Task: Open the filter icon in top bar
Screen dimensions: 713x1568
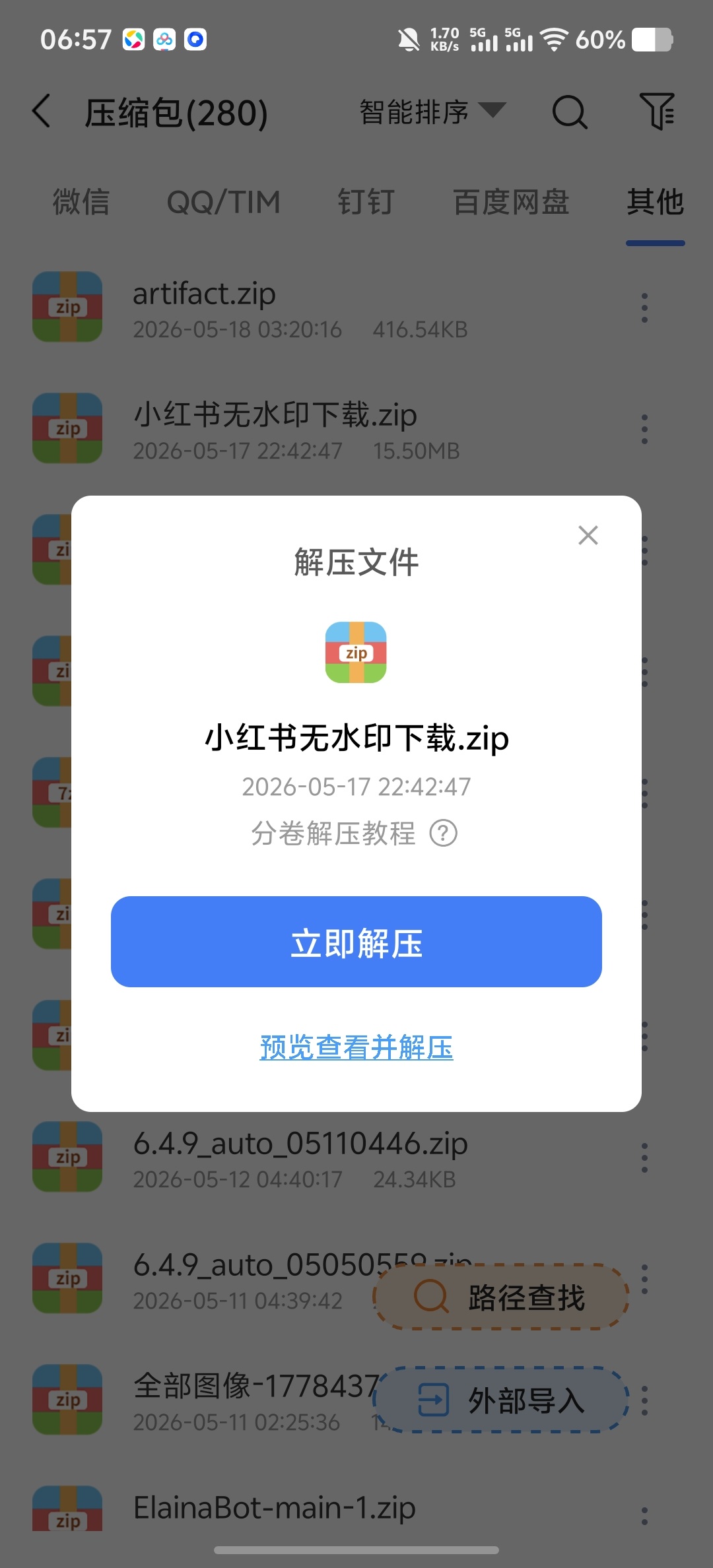Action: 658,112
